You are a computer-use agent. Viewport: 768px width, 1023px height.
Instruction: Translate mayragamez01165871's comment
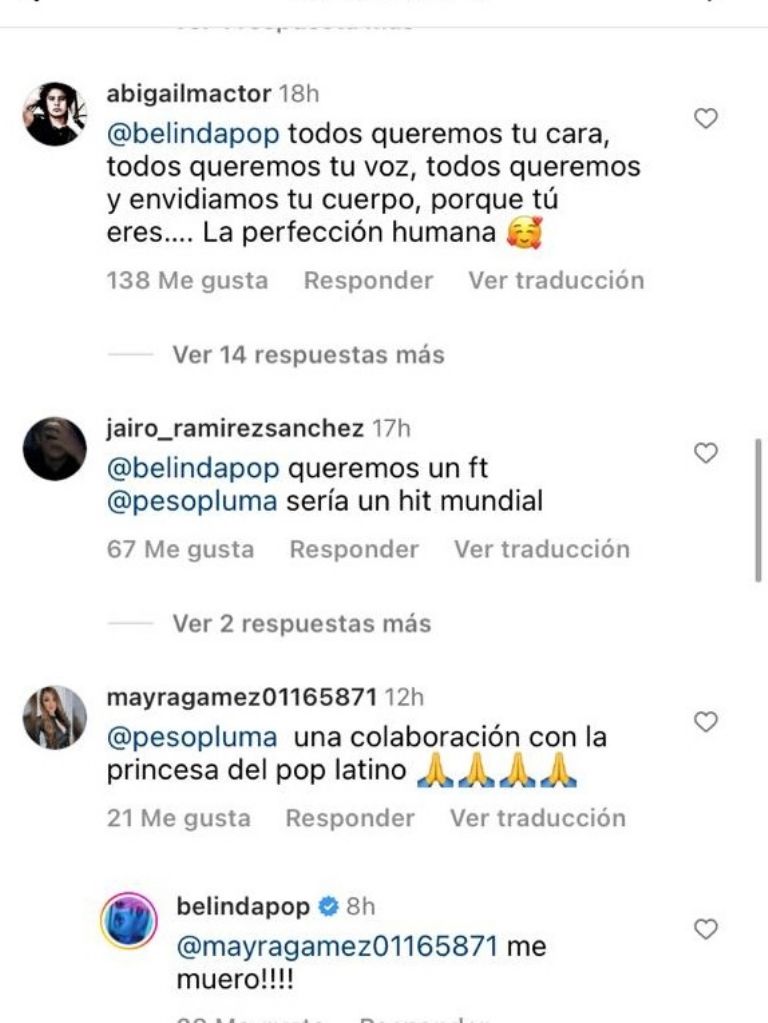[x=538, y=818]
